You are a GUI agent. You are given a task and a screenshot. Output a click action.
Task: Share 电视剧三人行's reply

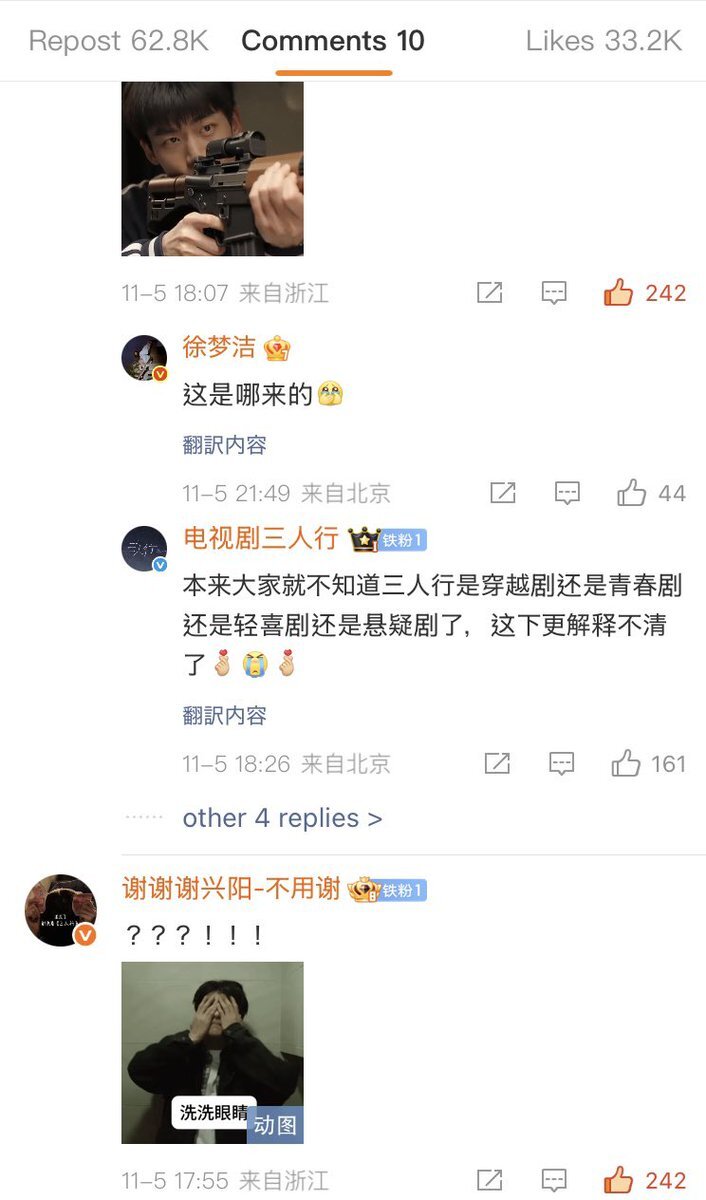pos(497,764)
